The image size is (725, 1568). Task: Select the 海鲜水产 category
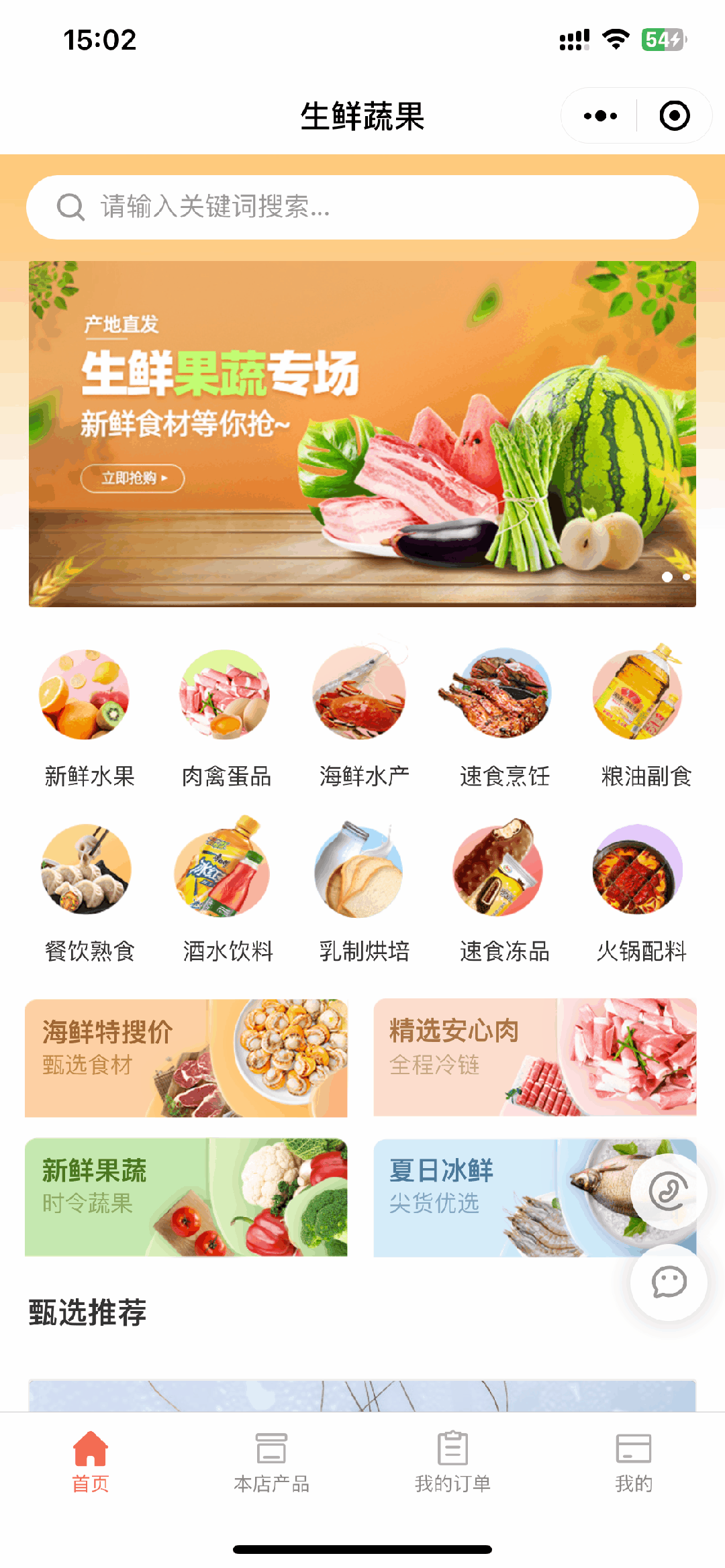(364, 717)
